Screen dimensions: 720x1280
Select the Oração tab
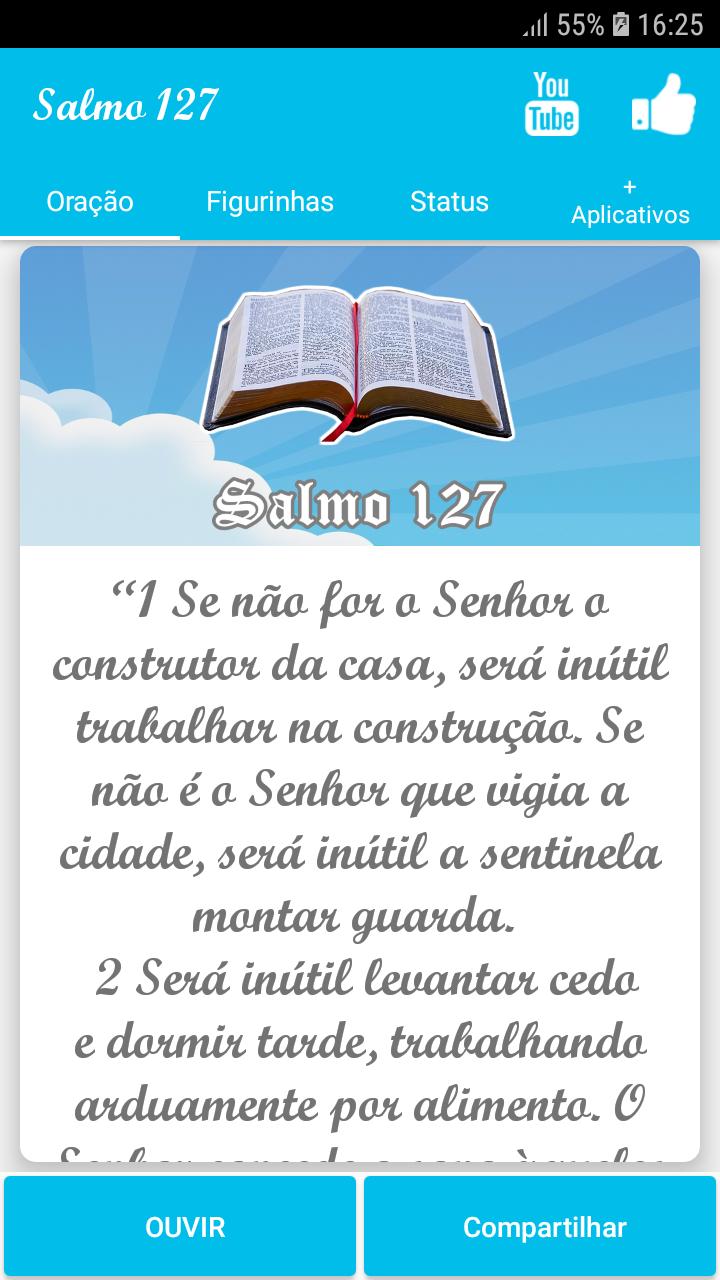point(90,201)
